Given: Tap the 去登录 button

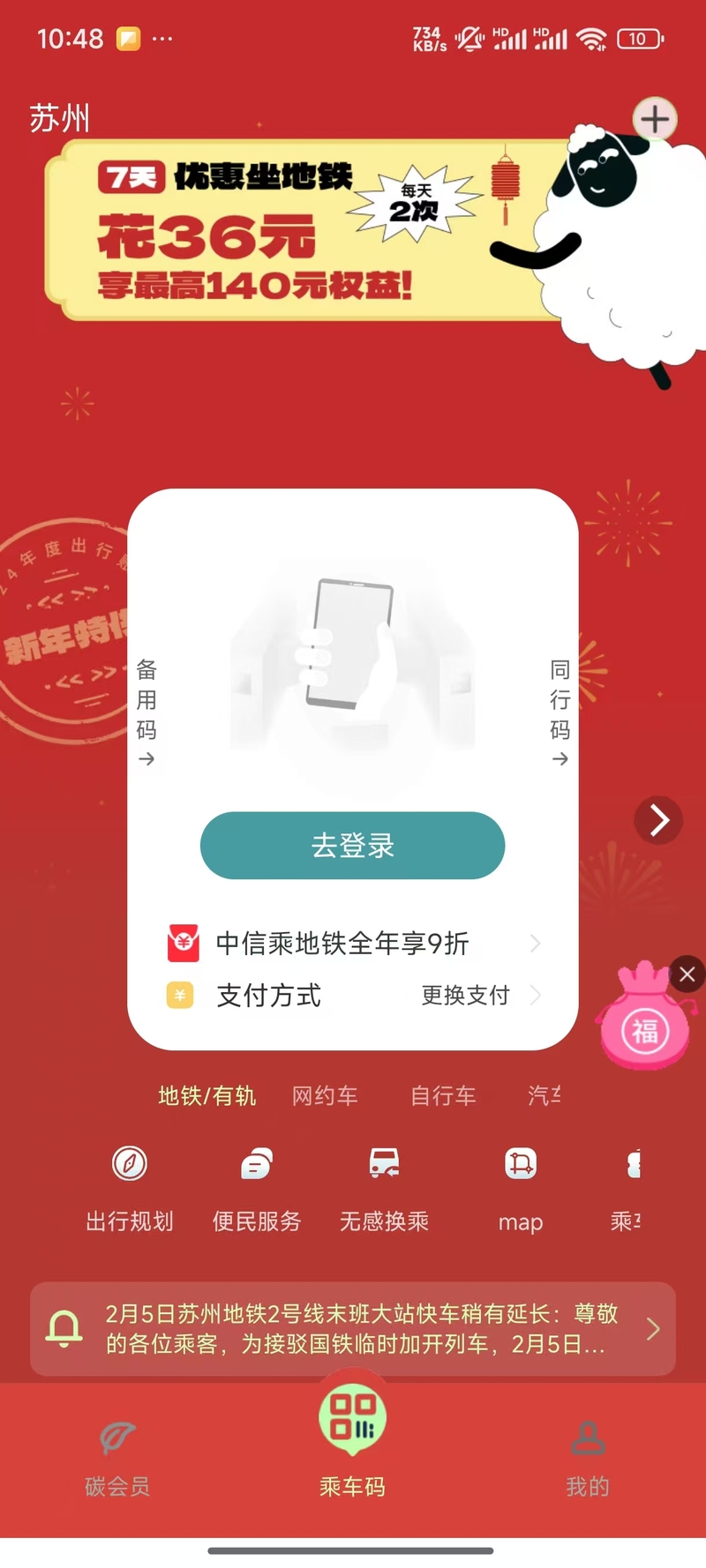Looking at the screenshot, I should (352, 845).
